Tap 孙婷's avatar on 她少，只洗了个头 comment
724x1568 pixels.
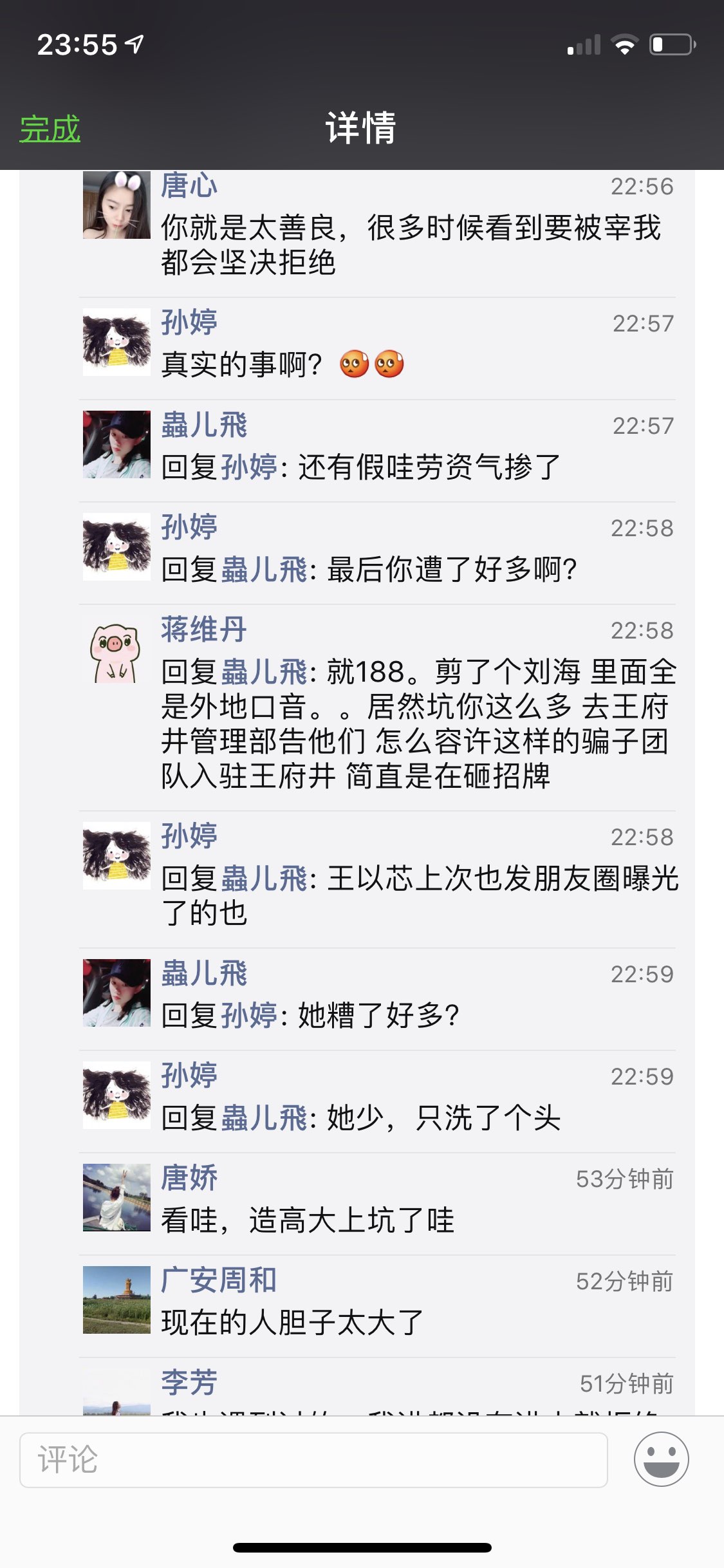[116, 1095]
